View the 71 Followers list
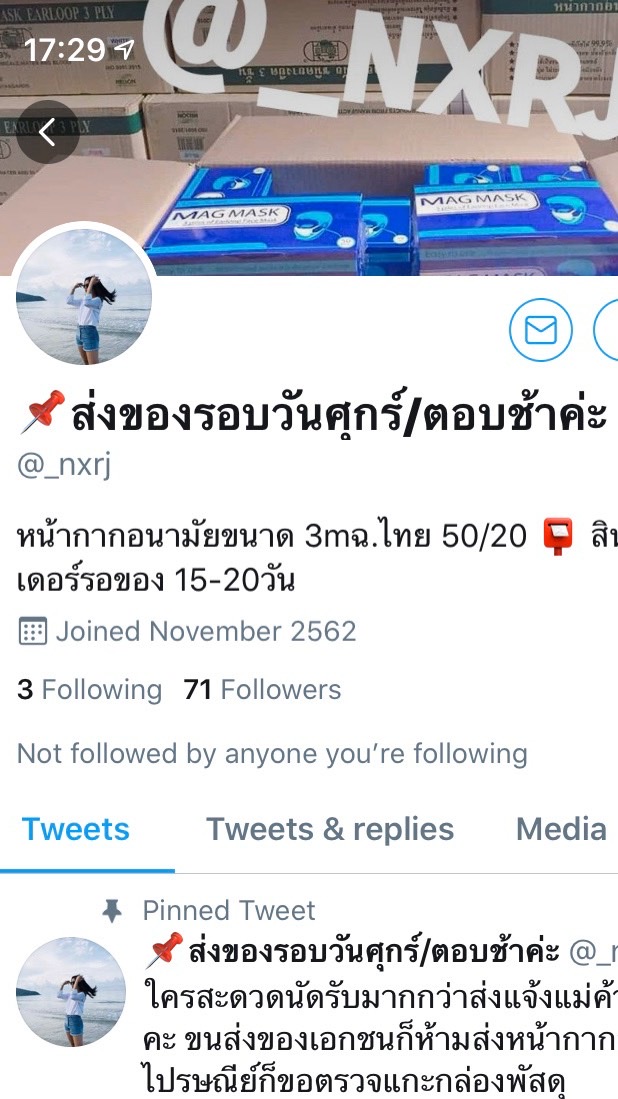This screenshot has height=1099, width=618. (x=262, y=690)
